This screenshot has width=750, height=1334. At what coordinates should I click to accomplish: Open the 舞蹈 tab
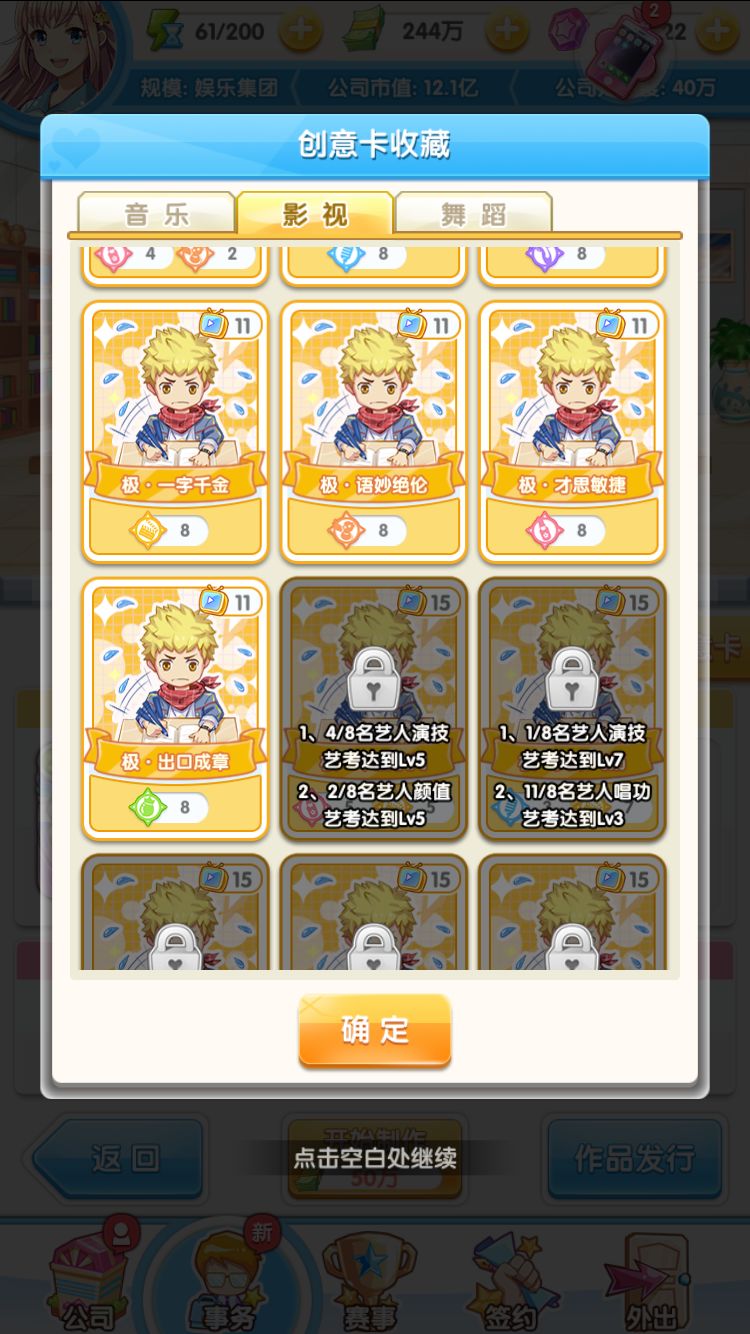(x=473, y=214)
